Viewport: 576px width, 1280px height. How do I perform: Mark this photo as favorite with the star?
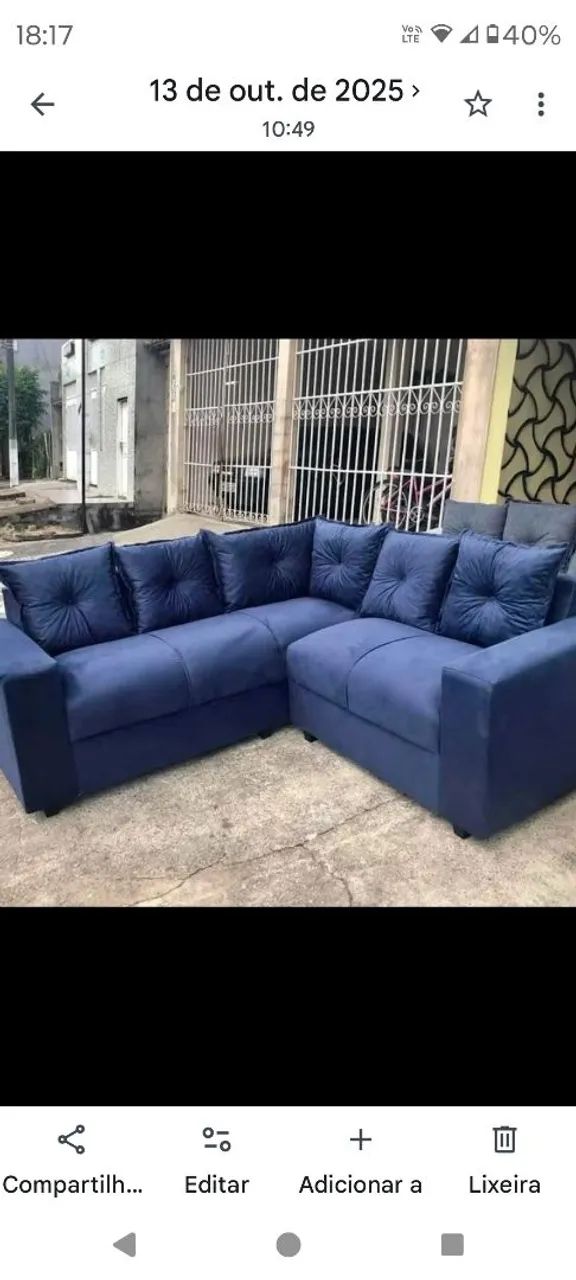(478, 104)
